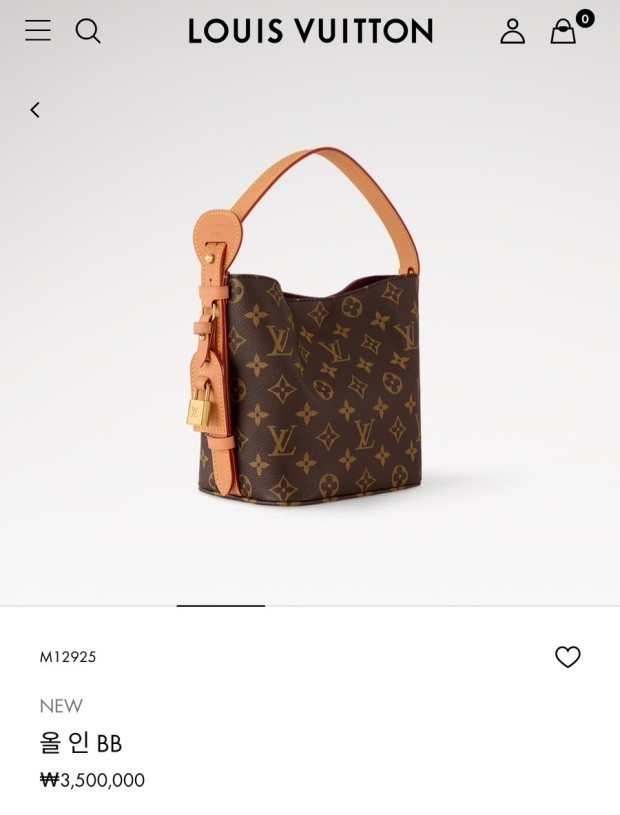Go to the Louis Vuitton home page
The height and width of the screenshot is (815, 620).
tap(310, 32)
